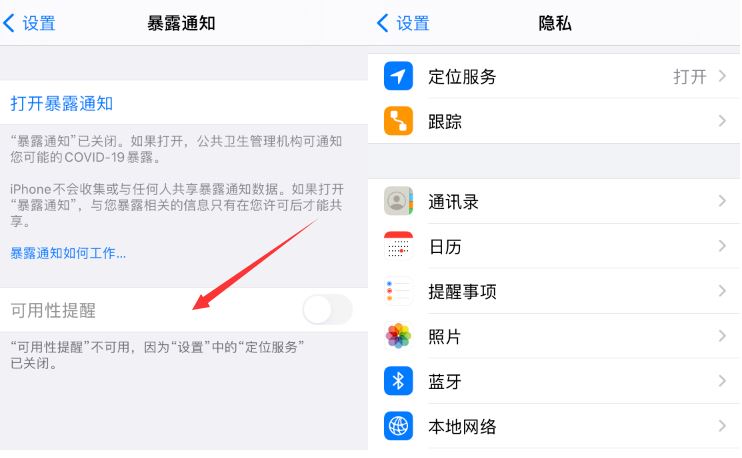Open 提醒事项 privacy settings
Screen dimensions: 742x458
coord(555,292)
